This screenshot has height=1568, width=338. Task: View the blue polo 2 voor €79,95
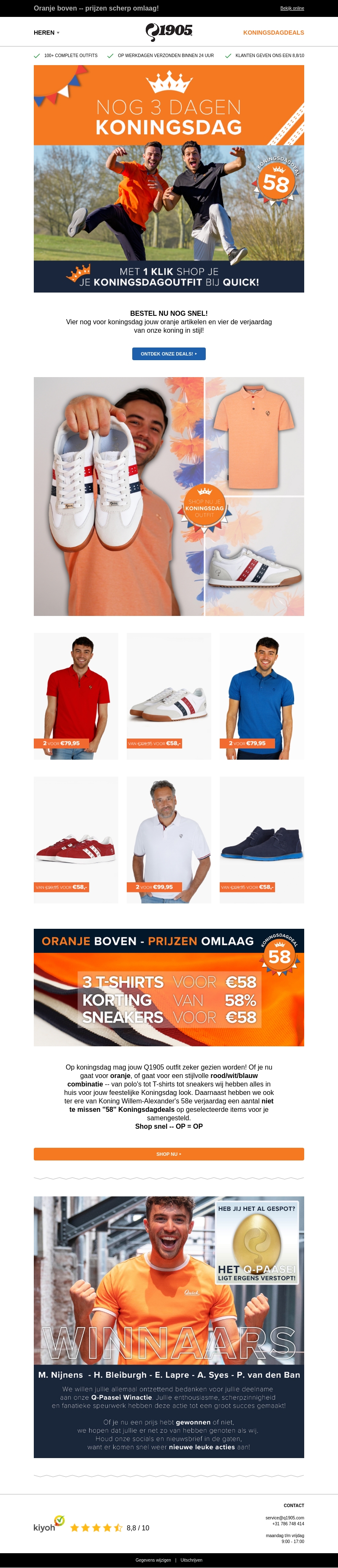click(262, 696)
